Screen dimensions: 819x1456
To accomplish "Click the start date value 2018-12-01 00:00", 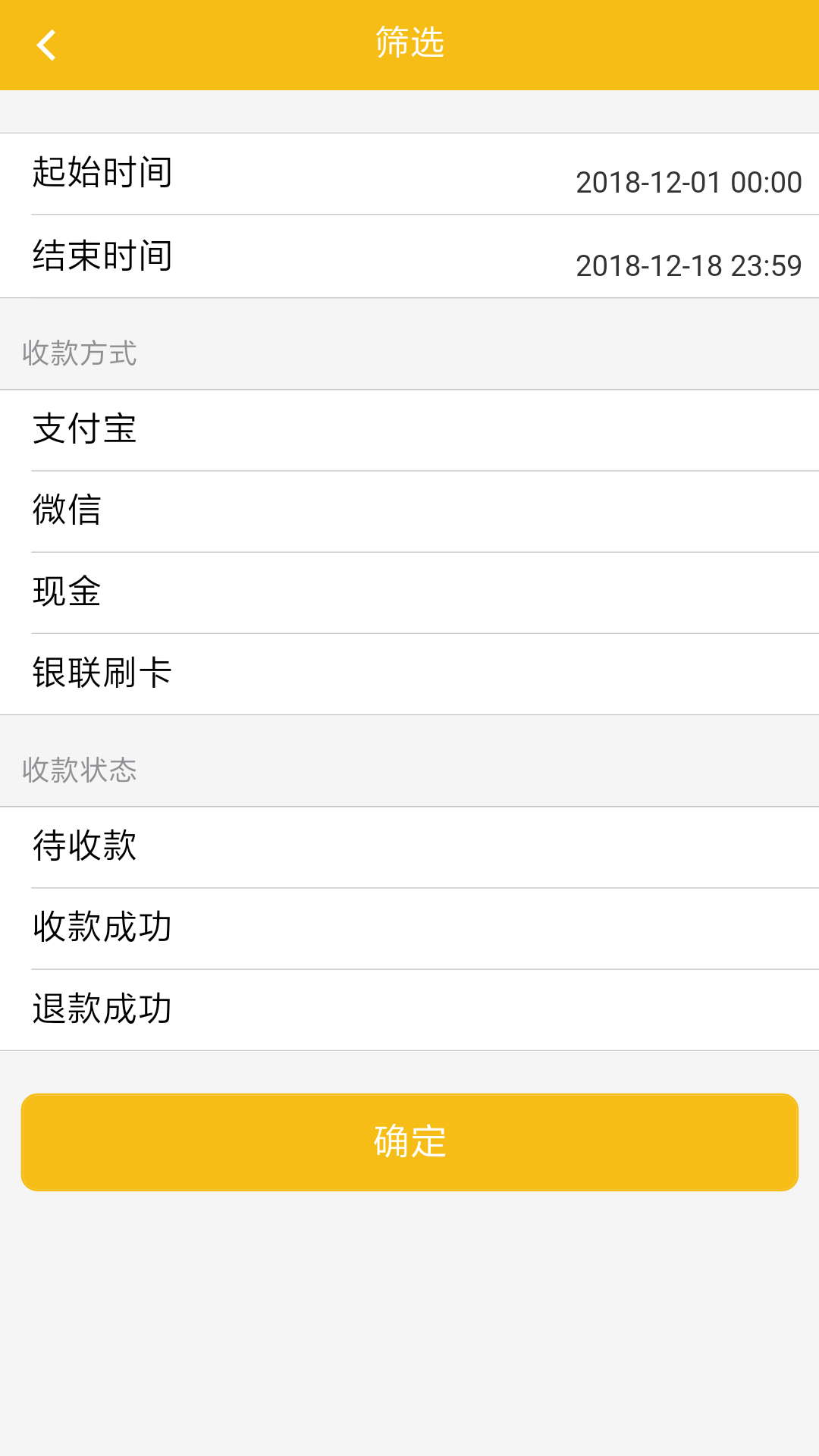I will pos(689,182).
